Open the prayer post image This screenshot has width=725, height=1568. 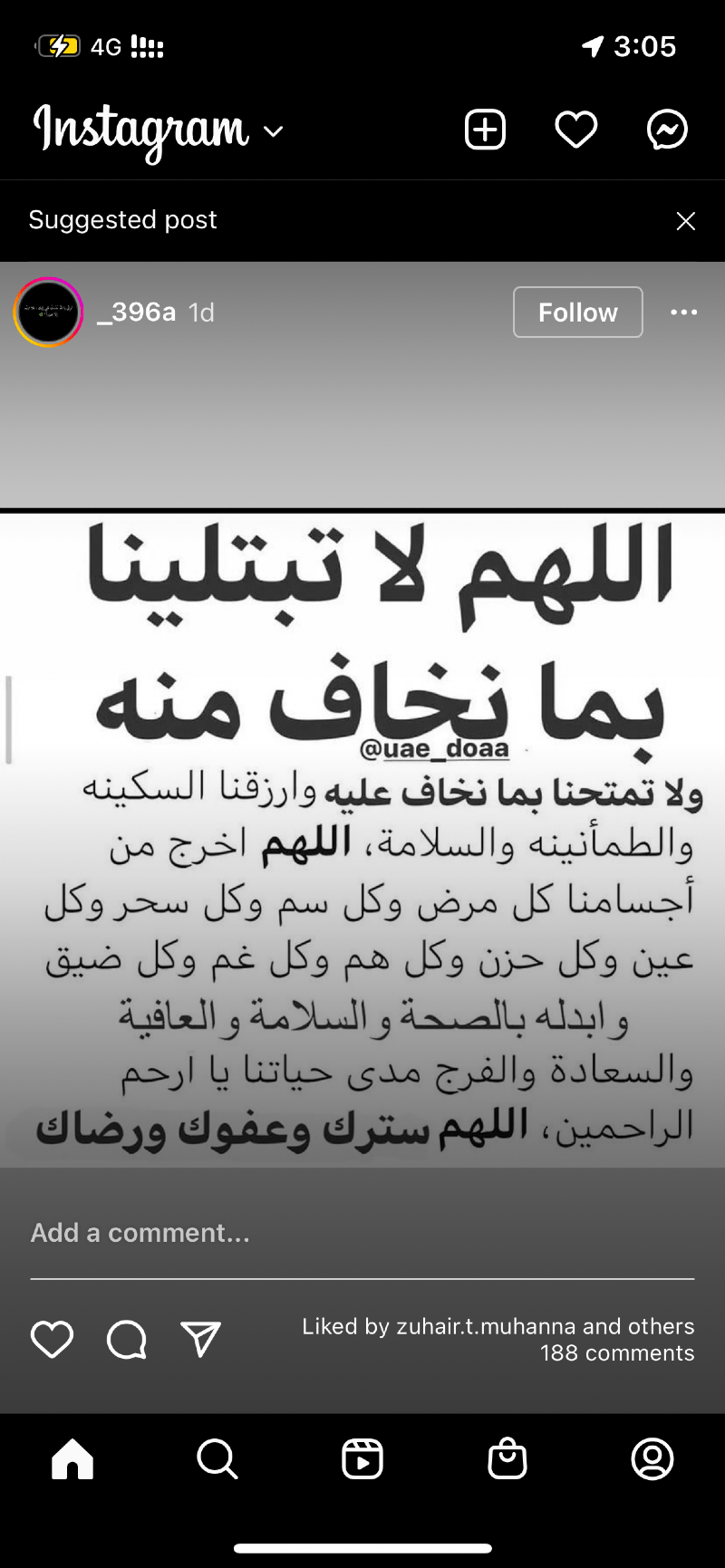click(362, 838)
